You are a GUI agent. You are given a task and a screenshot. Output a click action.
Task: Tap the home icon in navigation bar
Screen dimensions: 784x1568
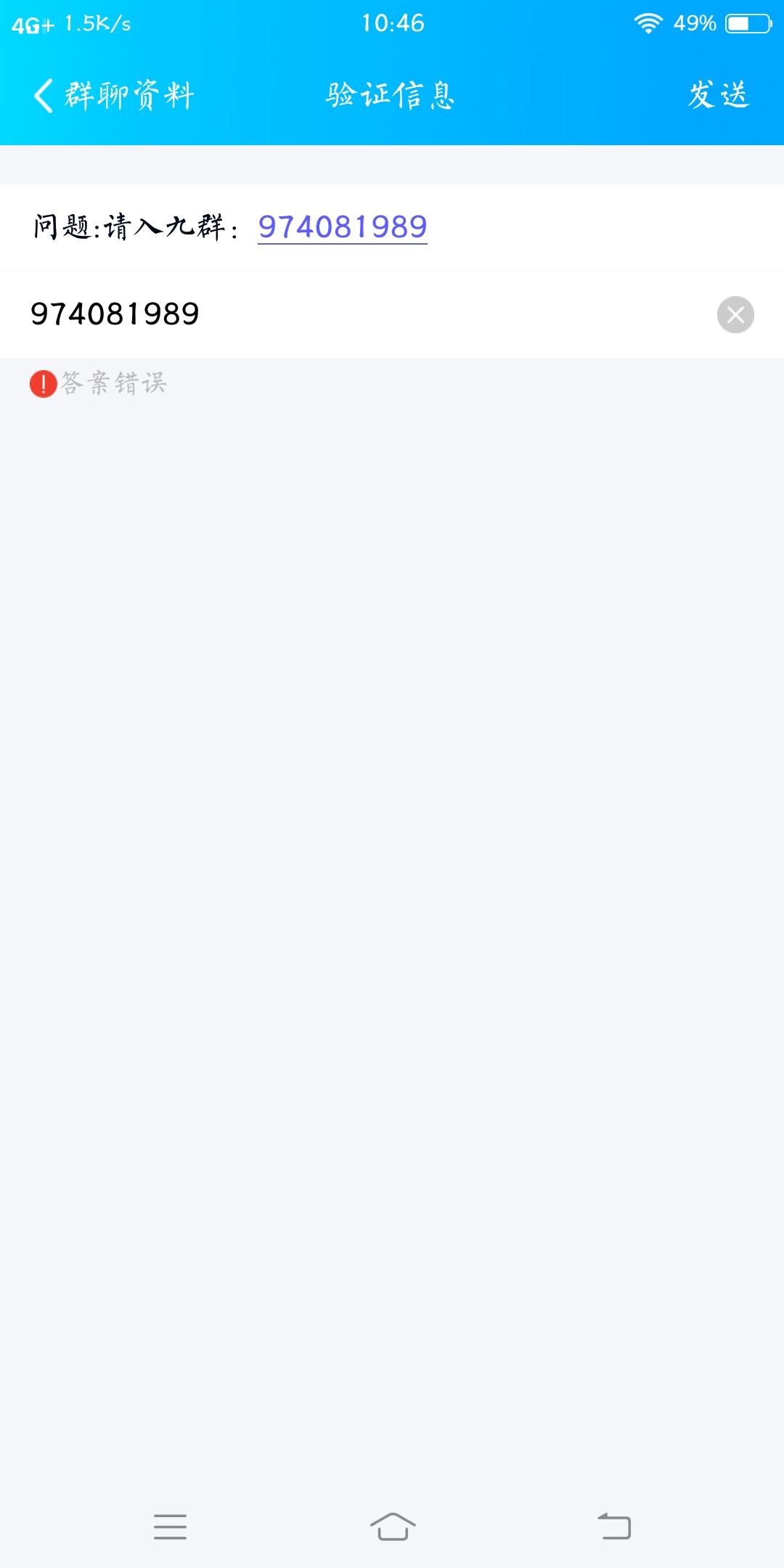click(x=392, y=1527)
